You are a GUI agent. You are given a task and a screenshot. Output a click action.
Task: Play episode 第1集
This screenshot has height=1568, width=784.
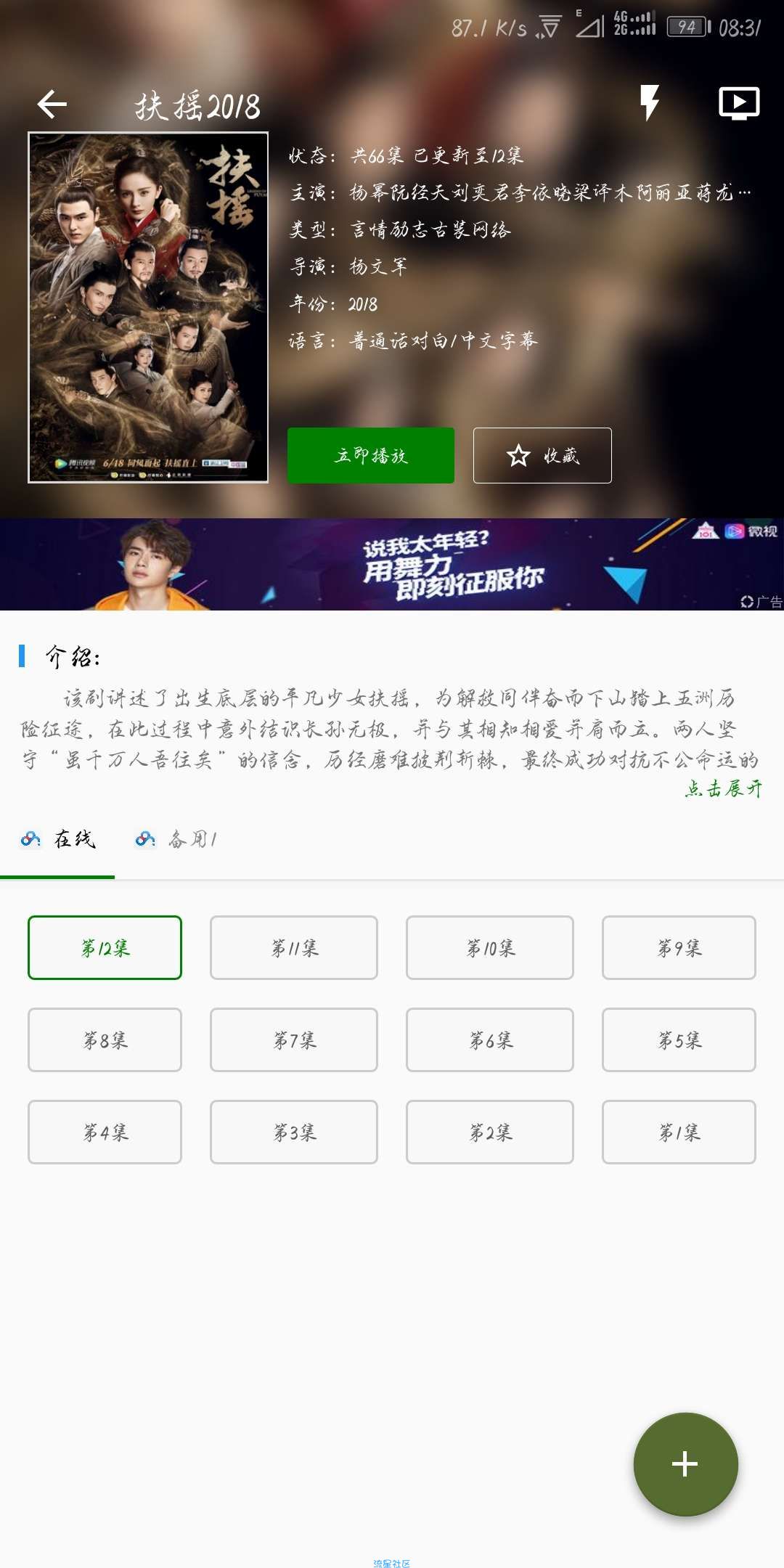click(679, 1132)
